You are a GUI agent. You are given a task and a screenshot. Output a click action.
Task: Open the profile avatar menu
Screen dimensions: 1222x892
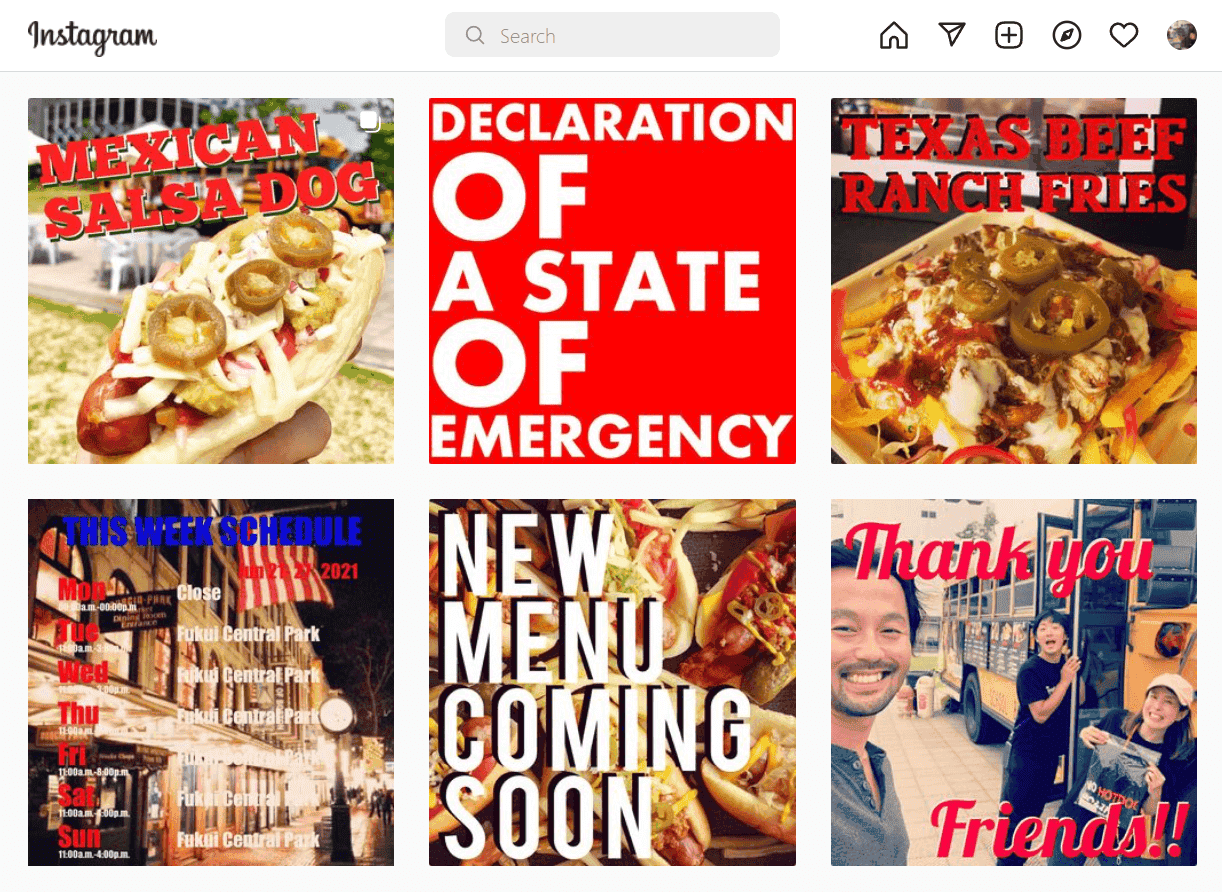pyautogui.click(x=1182, y=36)
